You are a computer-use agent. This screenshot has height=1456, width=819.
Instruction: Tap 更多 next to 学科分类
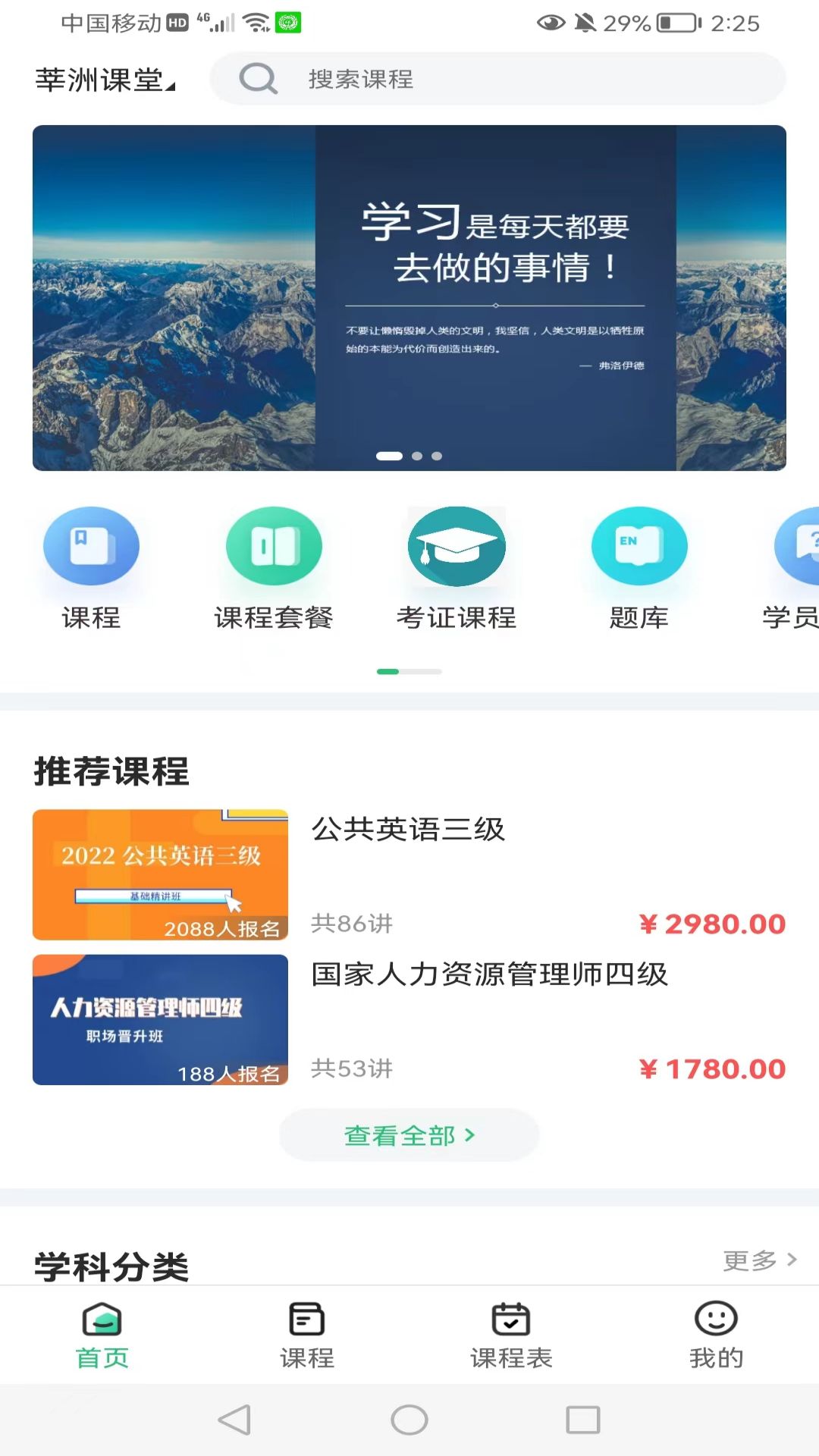click(x=759, y=1260)
